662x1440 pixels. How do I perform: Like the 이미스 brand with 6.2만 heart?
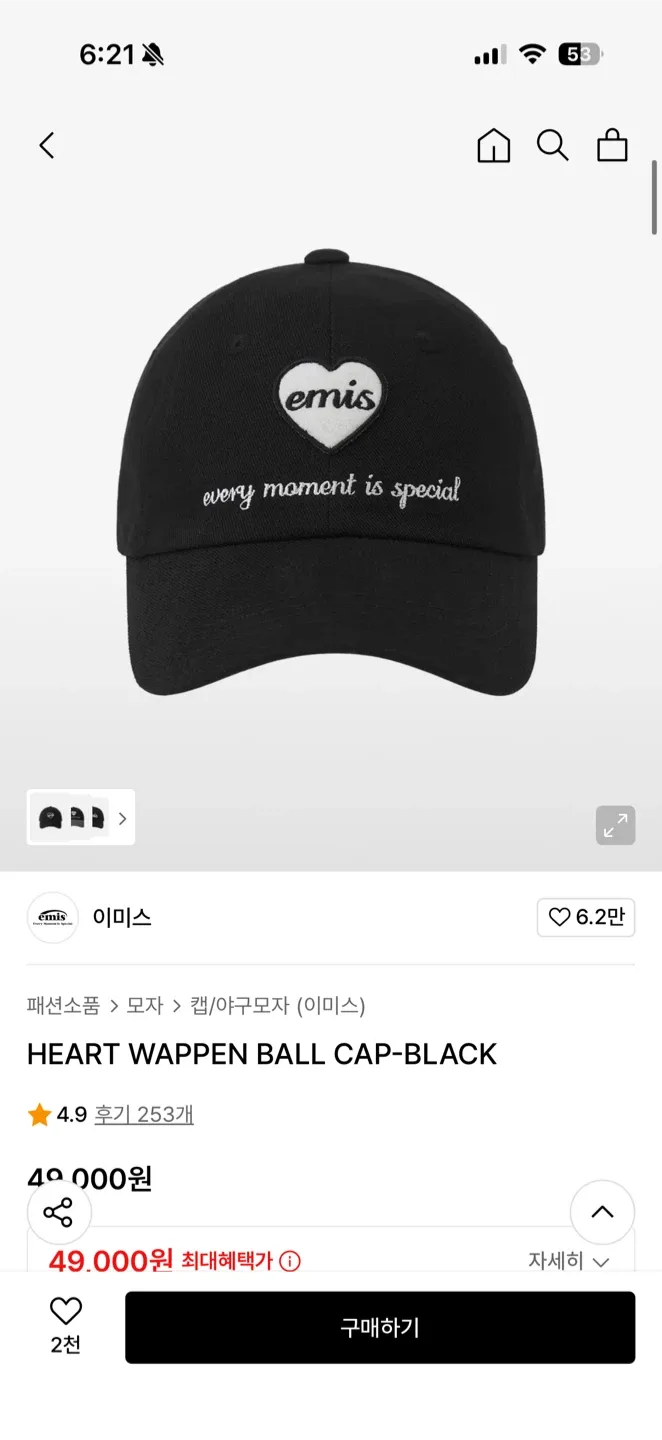point(586,917)
